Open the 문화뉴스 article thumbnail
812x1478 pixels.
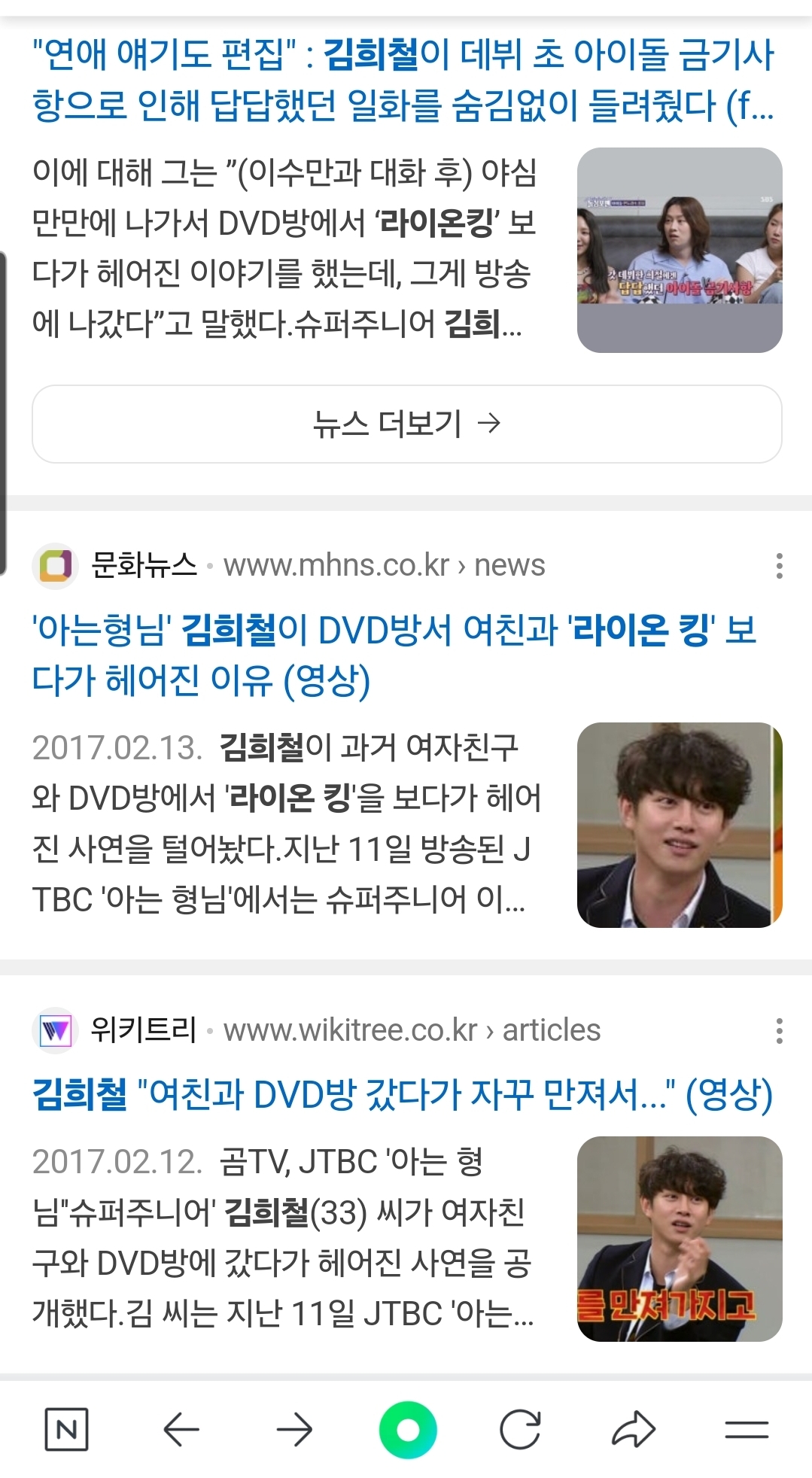tap(679, 825)
